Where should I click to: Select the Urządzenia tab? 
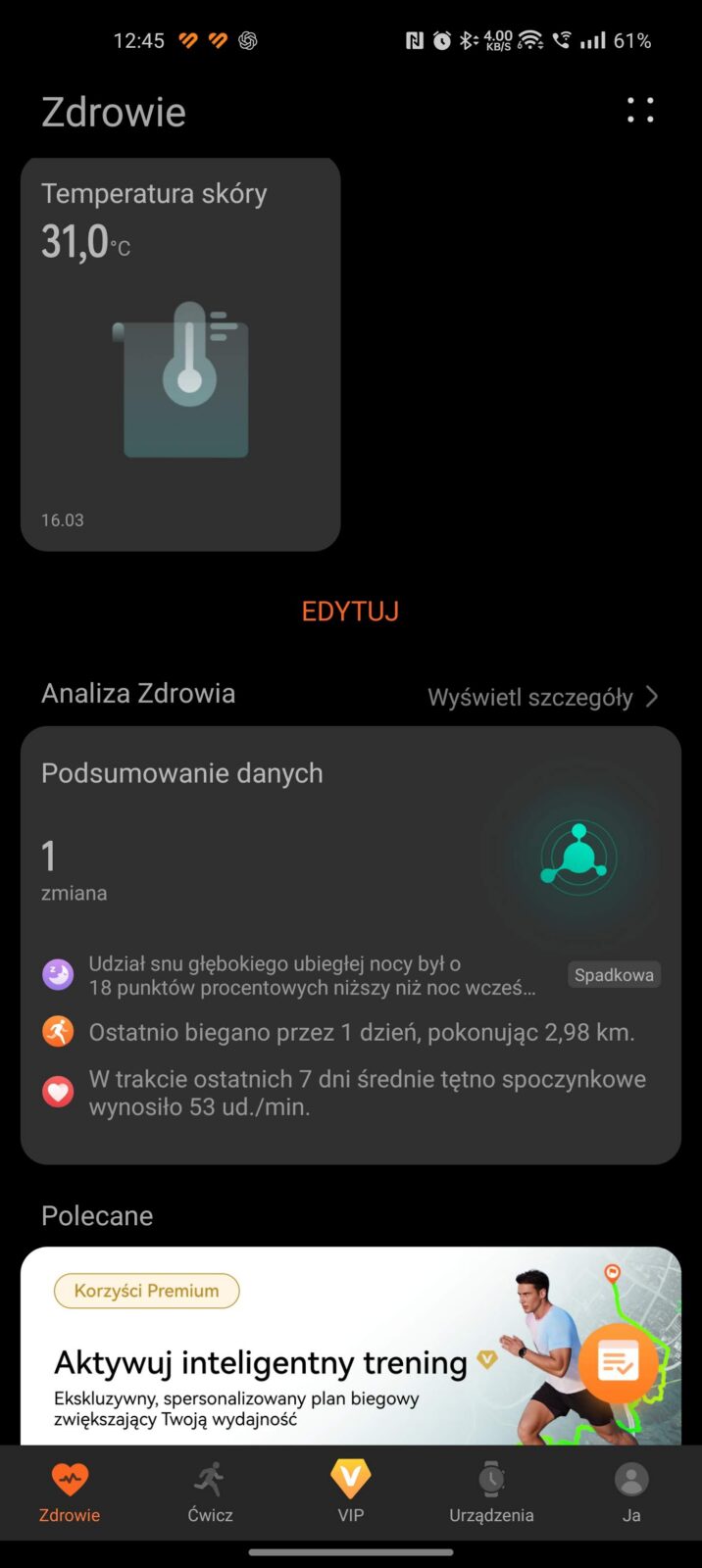click(491, 1493)
